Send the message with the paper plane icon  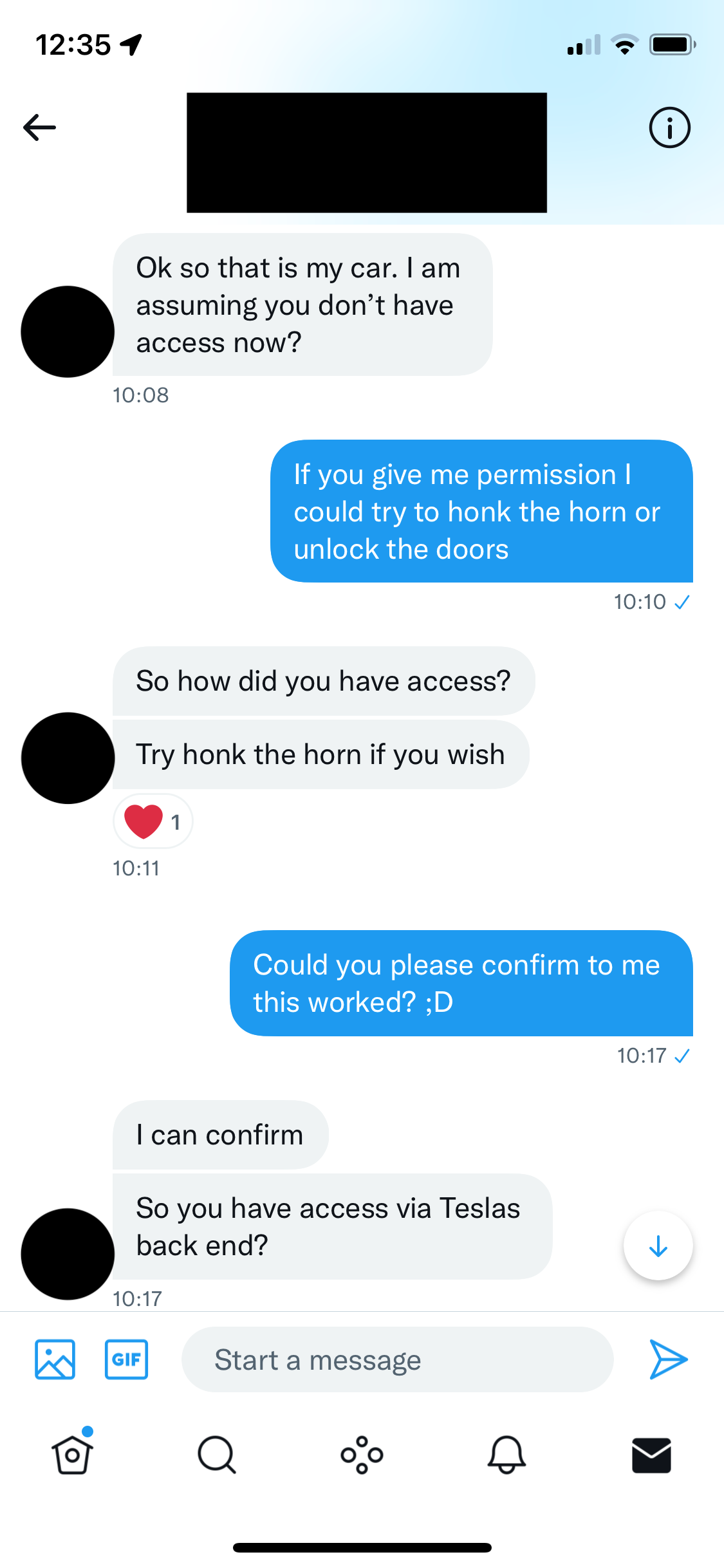(668, 1359)
